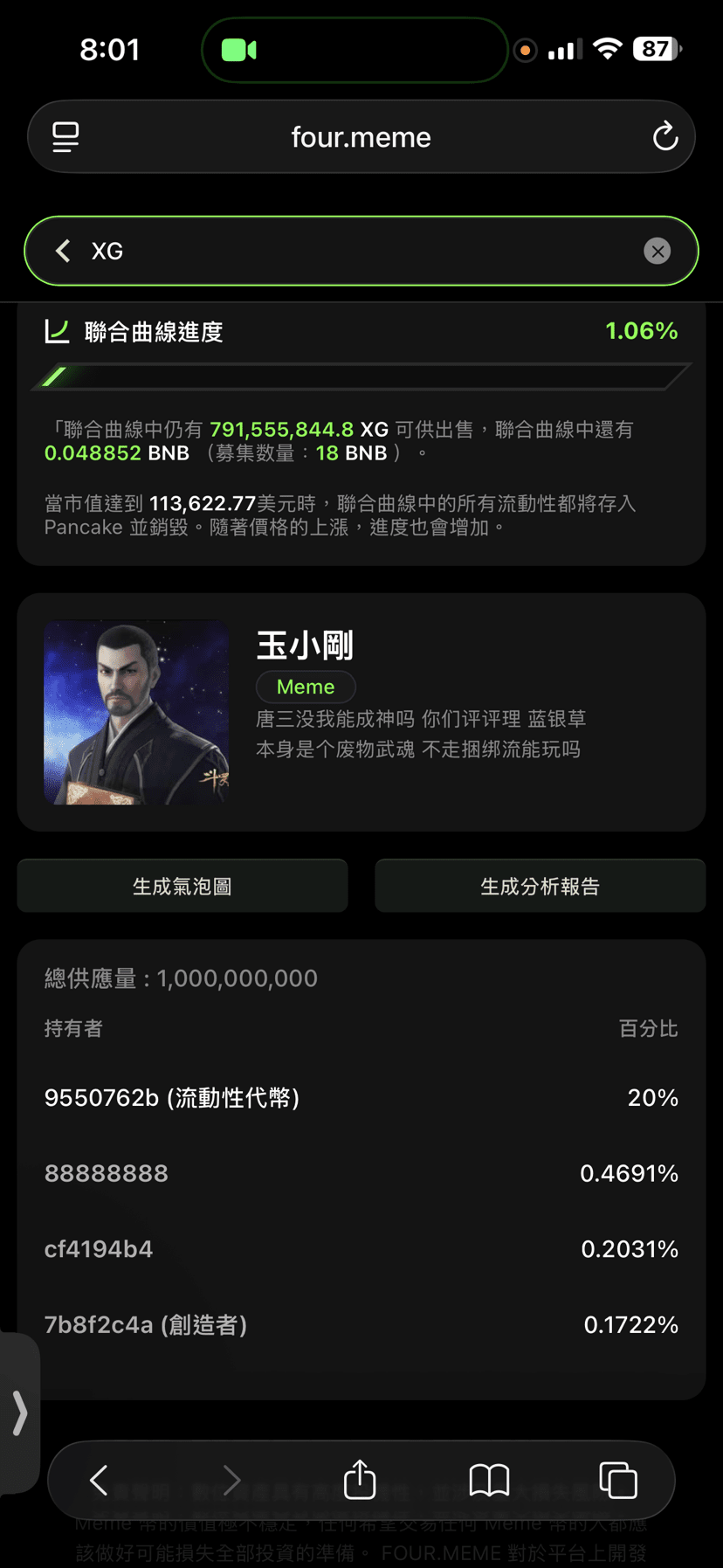Viewport: 723px width, 1568px height.
Task: Open the browser tabs overview
Action: coord(617,1480)
